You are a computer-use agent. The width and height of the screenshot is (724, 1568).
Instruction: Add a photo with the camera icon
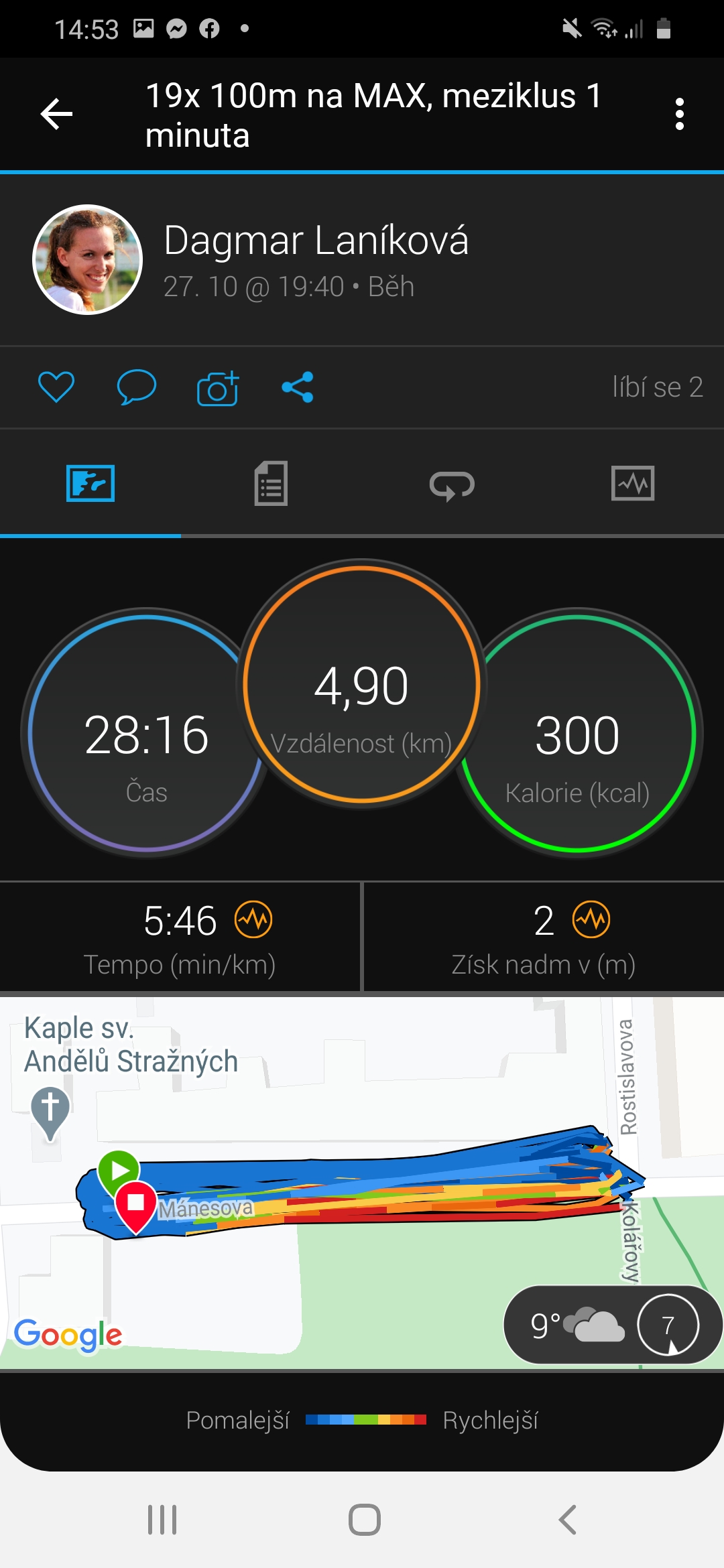tap(218, 387)
